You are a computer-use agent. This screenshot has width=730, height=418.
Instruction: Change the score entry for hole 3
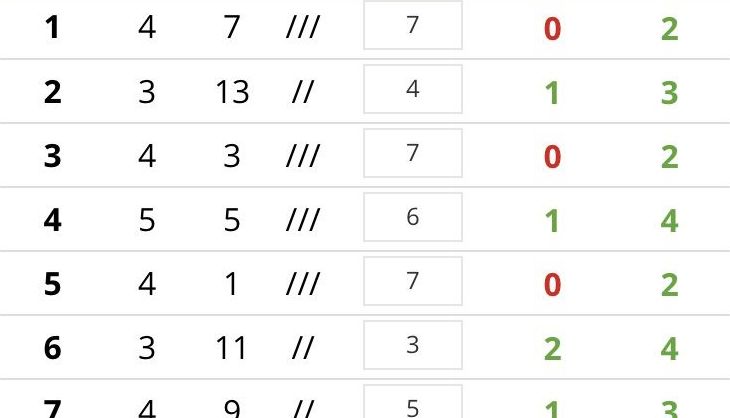[x=412, y=153]
